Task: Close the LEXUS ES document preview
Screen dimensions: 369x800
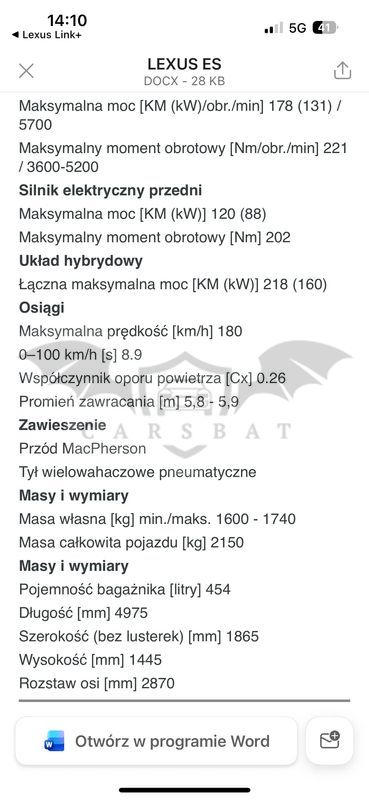Action: [26, 71]
